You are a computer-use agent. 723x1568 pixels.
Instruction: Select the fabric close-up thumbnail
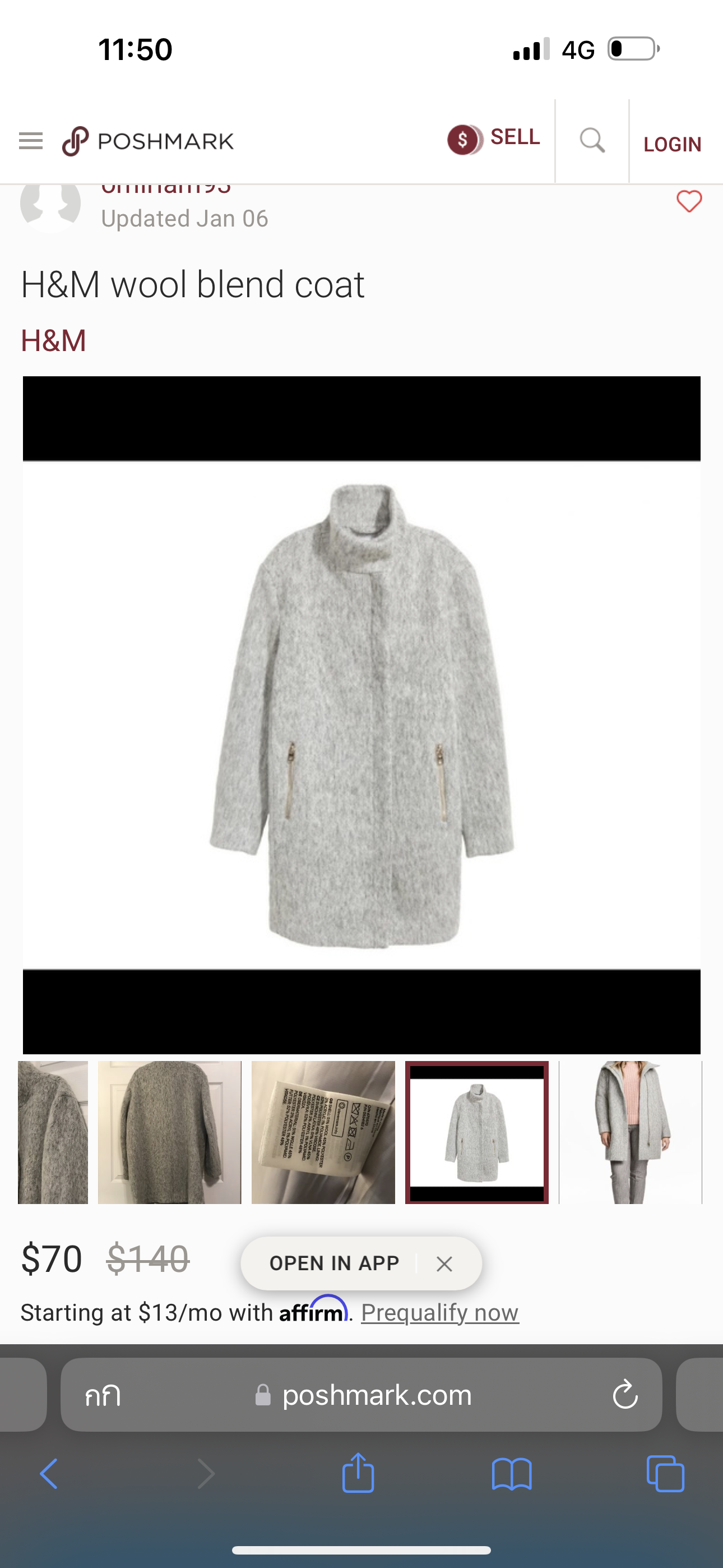(x=53, y=1132)
